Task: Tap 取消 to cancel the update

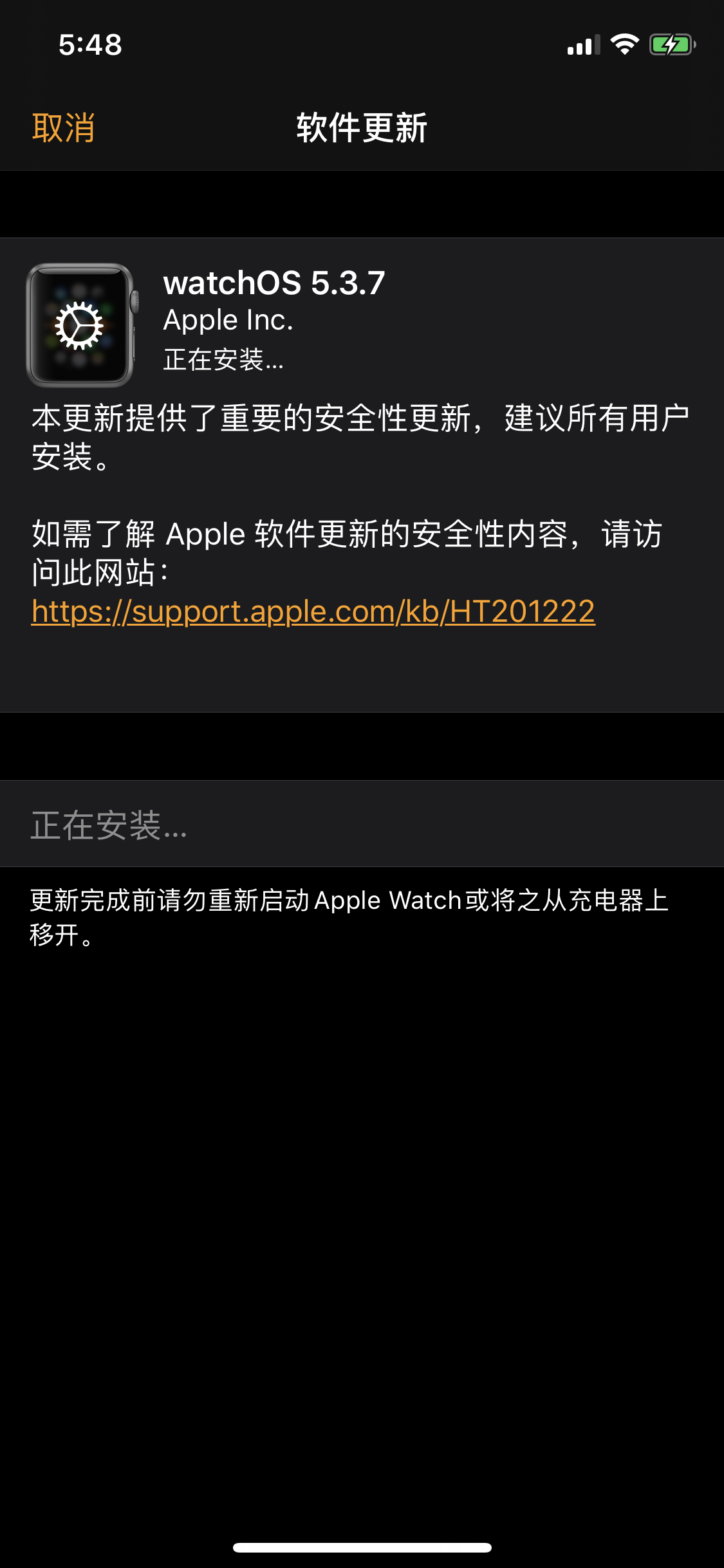Action: tap(64, 127)
